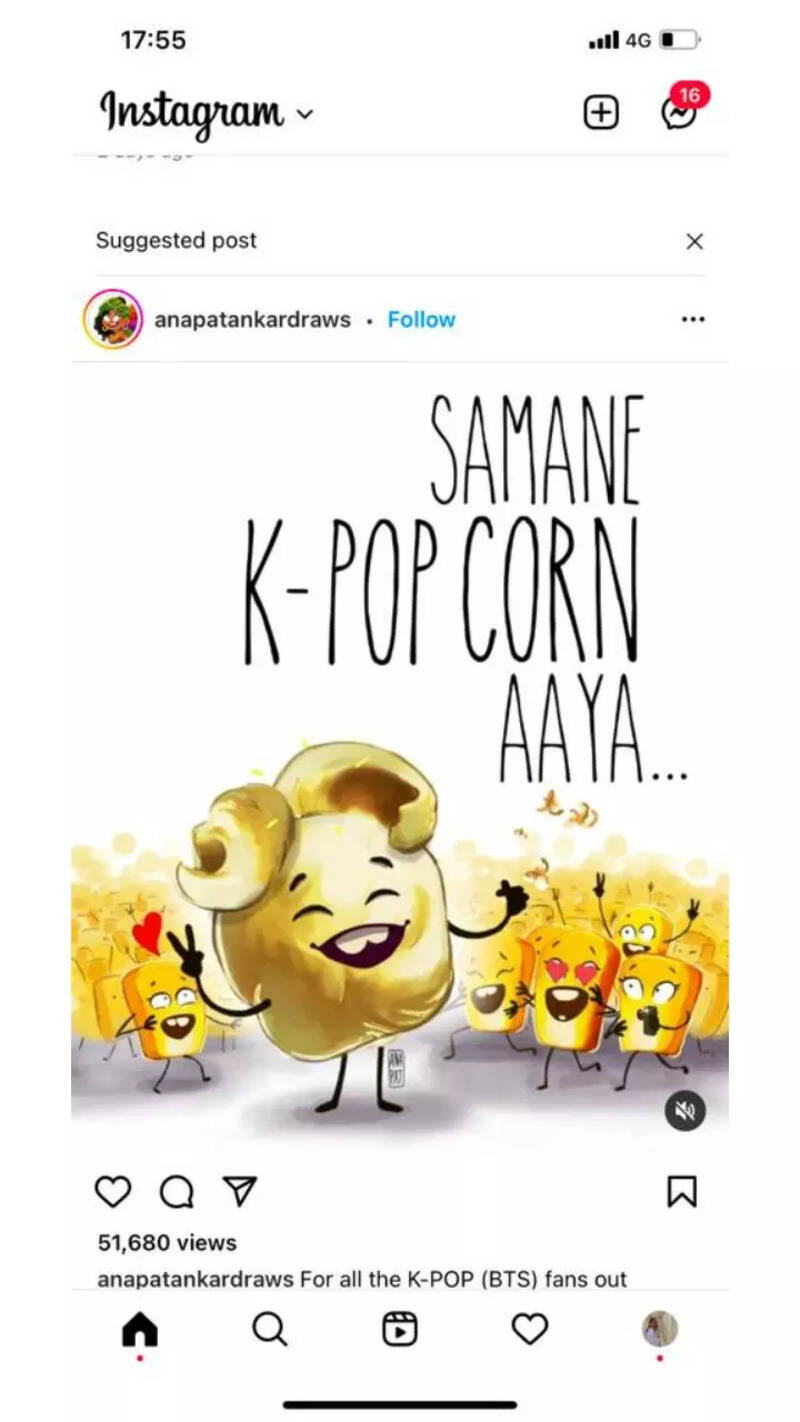The image size is (800, 1422).
Task: Switch to the Search tab
Action: pyautogui.click(x=269, y=1329)
